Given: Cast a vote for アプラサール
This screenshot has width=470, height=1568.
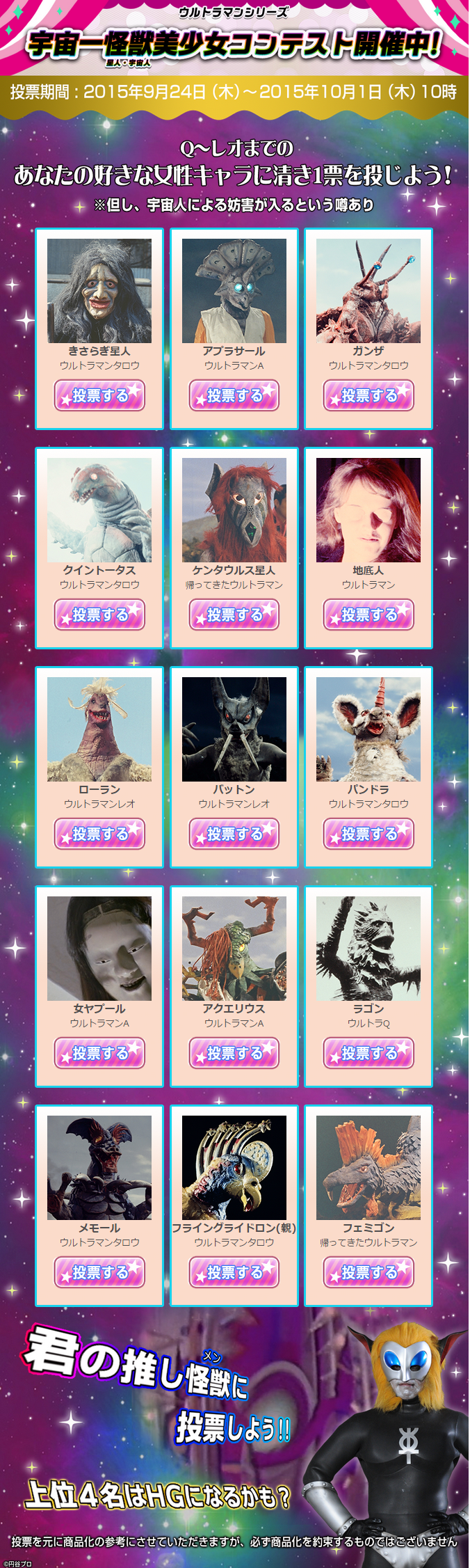Looking at the screenshot, I should click(234, 395).
